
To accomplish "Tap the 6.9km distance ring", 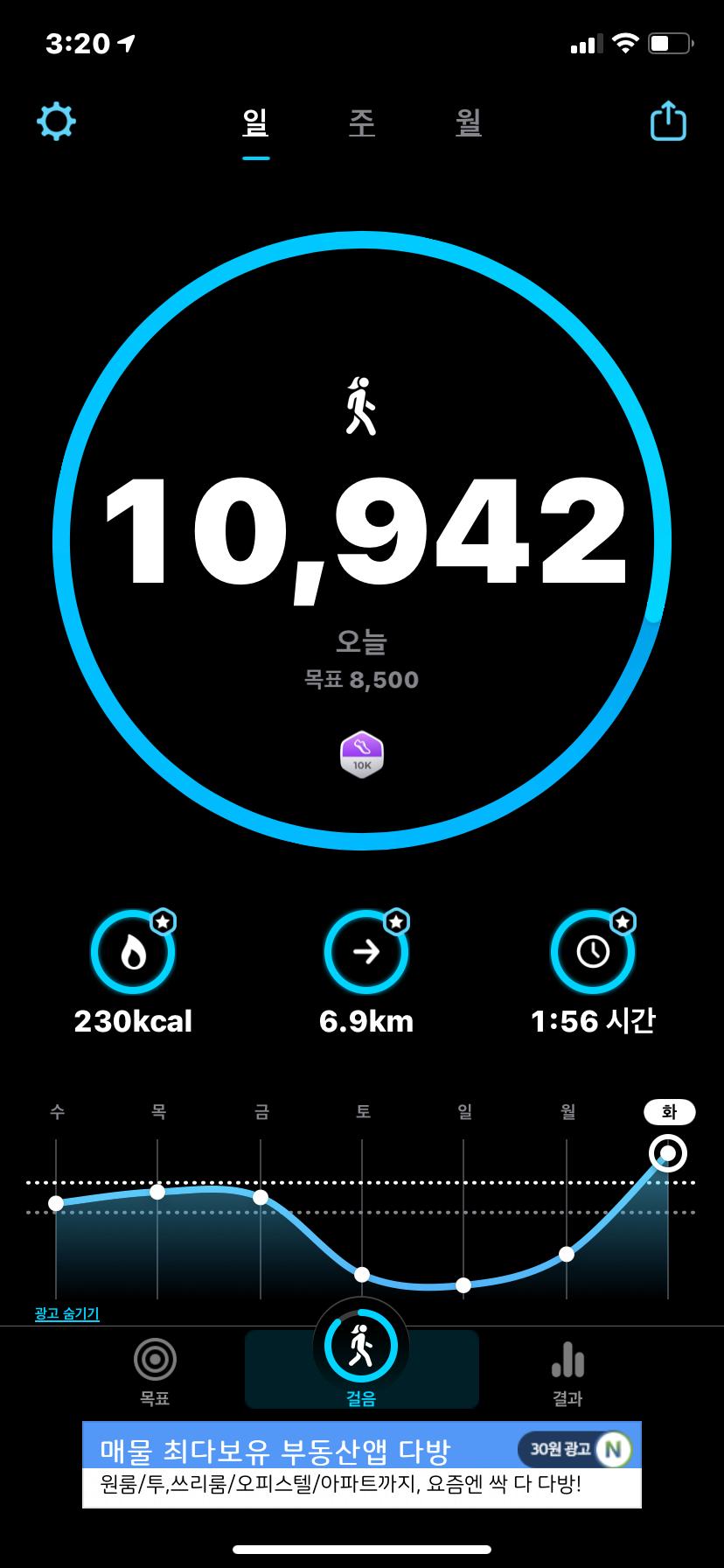I will pyautogui.click(x=365, y=952).
